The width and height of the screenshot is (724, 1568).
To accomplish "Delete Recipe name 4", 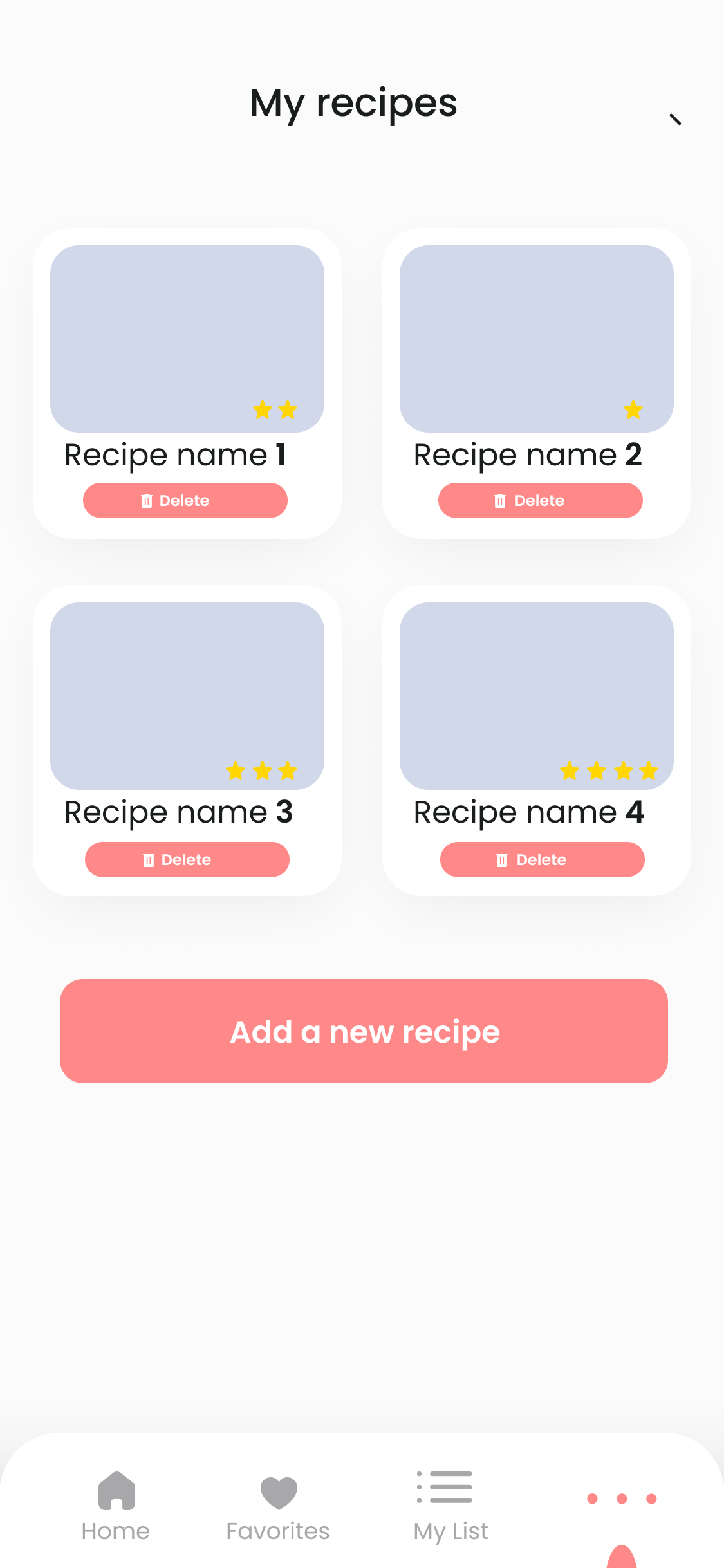I will click(x=543, y=859).
